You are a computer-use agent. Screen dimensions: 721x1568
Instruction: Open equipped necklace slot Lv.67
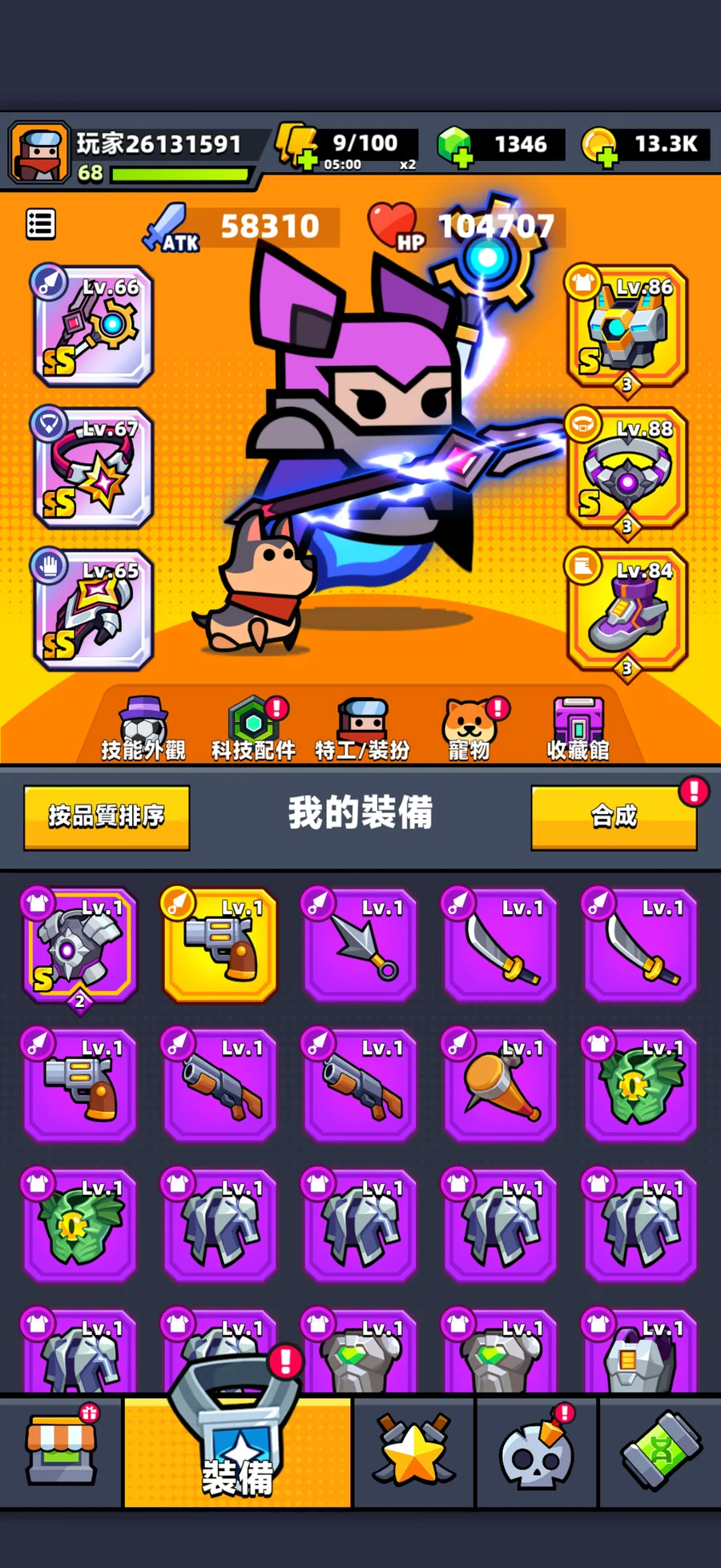tap(93, 468)
